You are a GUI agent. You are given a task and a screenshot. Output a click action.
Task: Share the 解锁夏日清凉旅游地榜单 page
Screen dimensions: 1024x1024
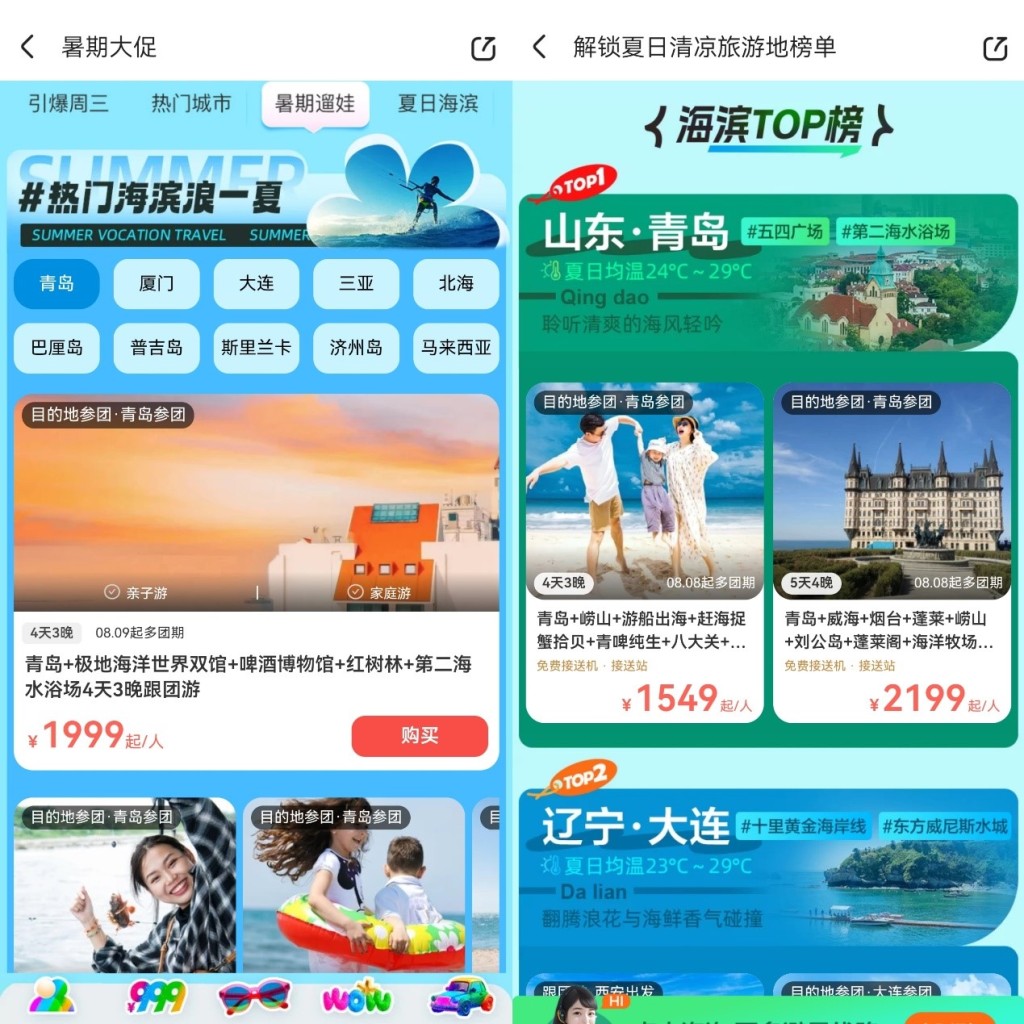[x=995, y=48]
